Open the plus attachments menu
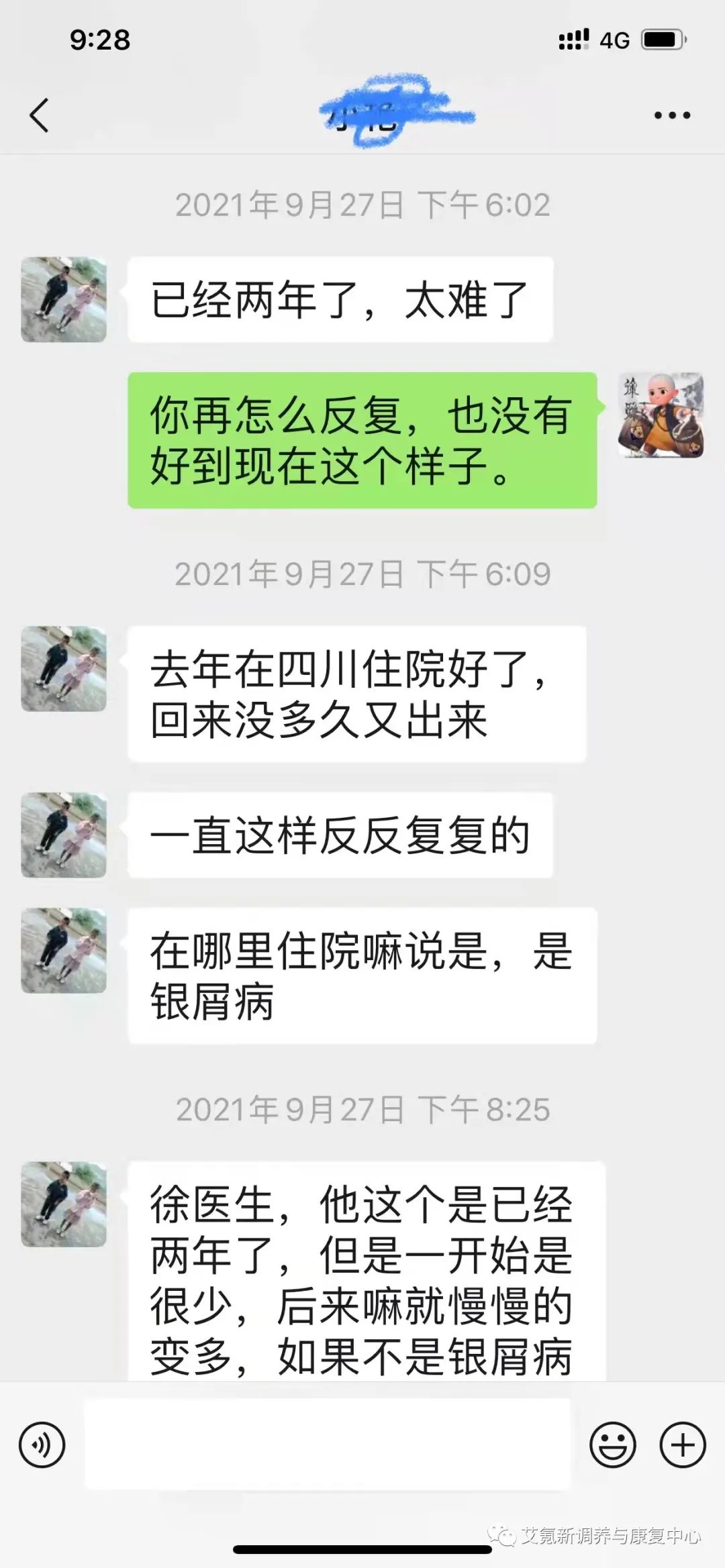Viewport: 725px width, 1568px height. 683,1445
